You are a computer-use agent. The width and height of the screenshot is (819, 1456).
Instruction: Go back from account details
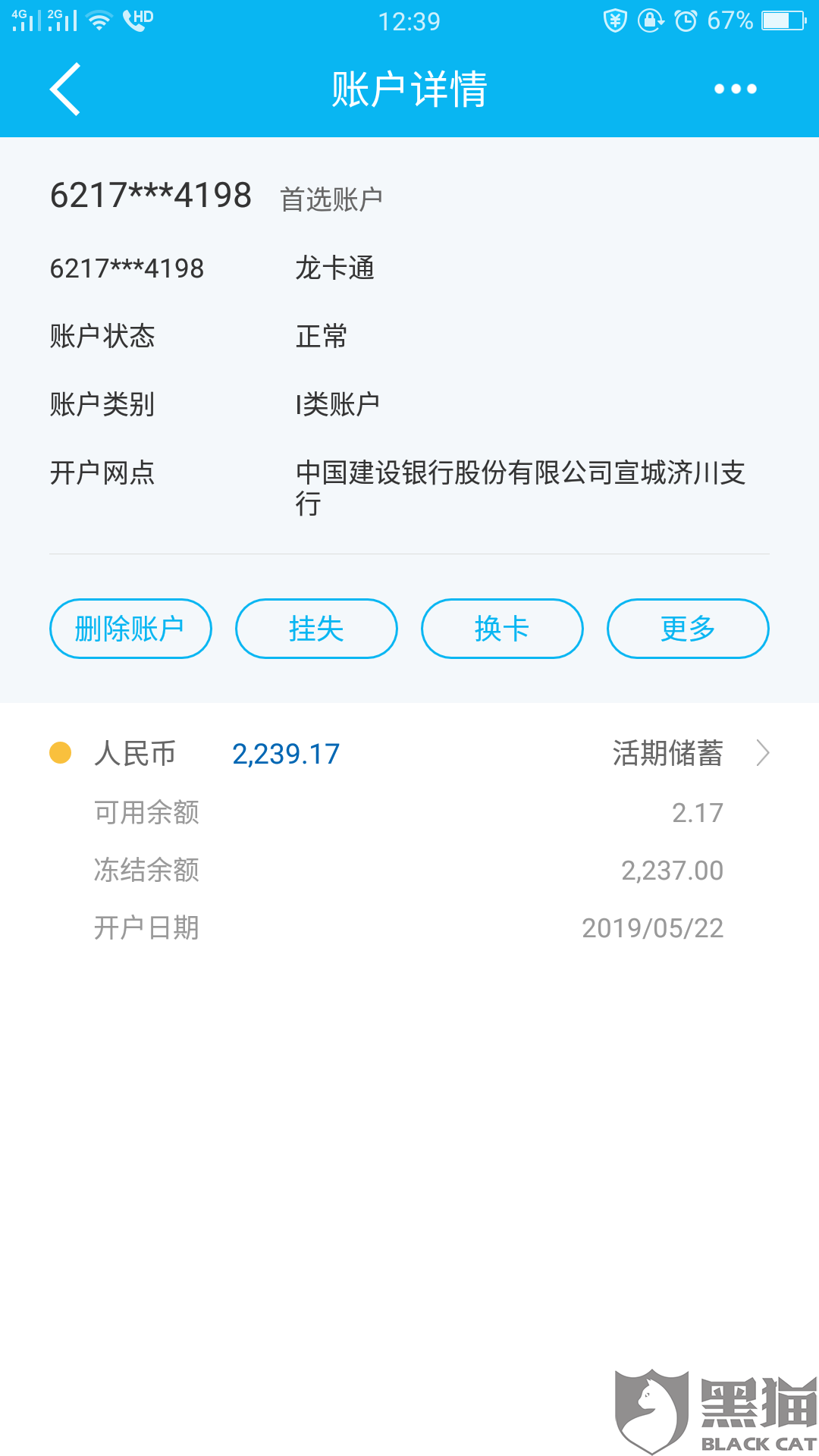click(65, 89)
